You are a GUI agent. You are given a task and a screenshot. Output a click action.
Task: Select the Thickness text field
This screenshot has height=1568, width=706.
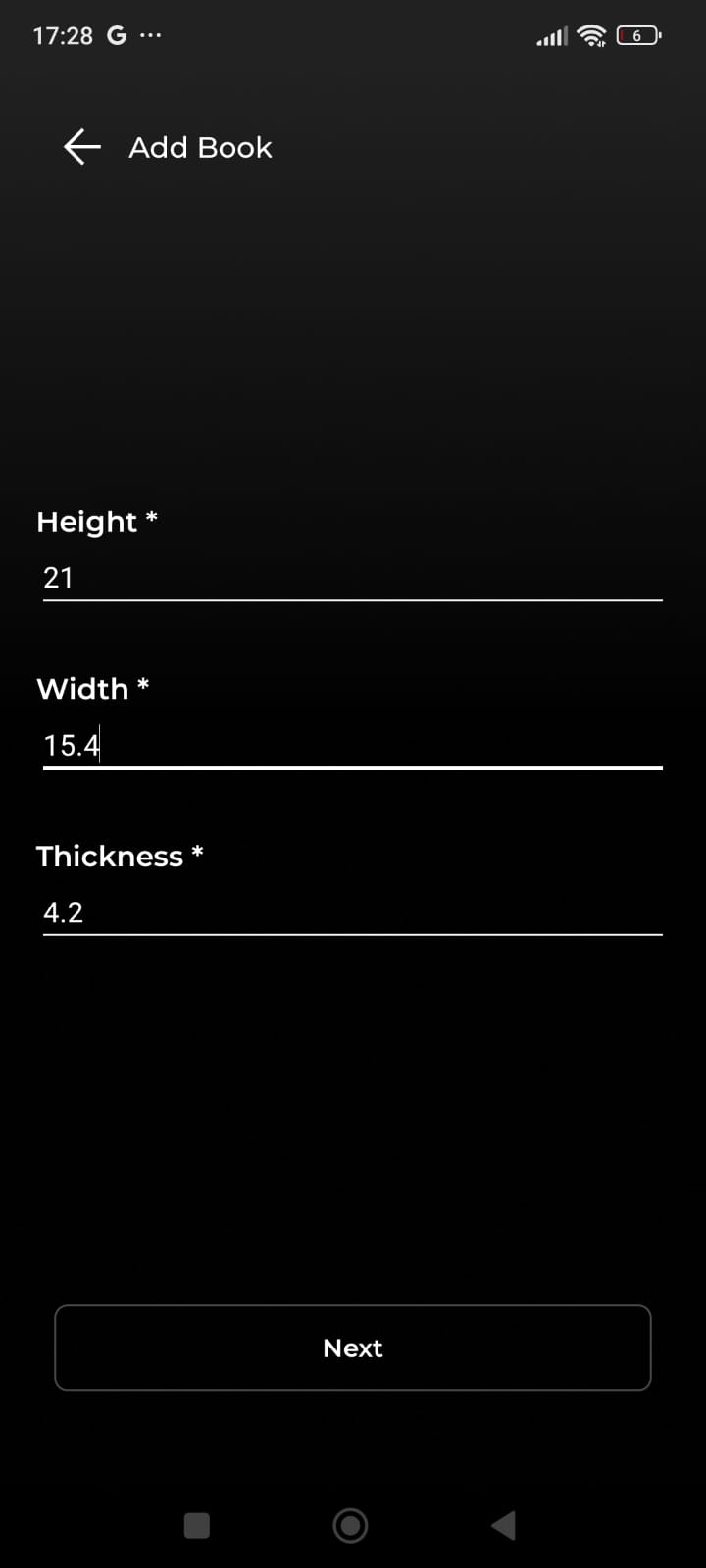click(353, 912)
